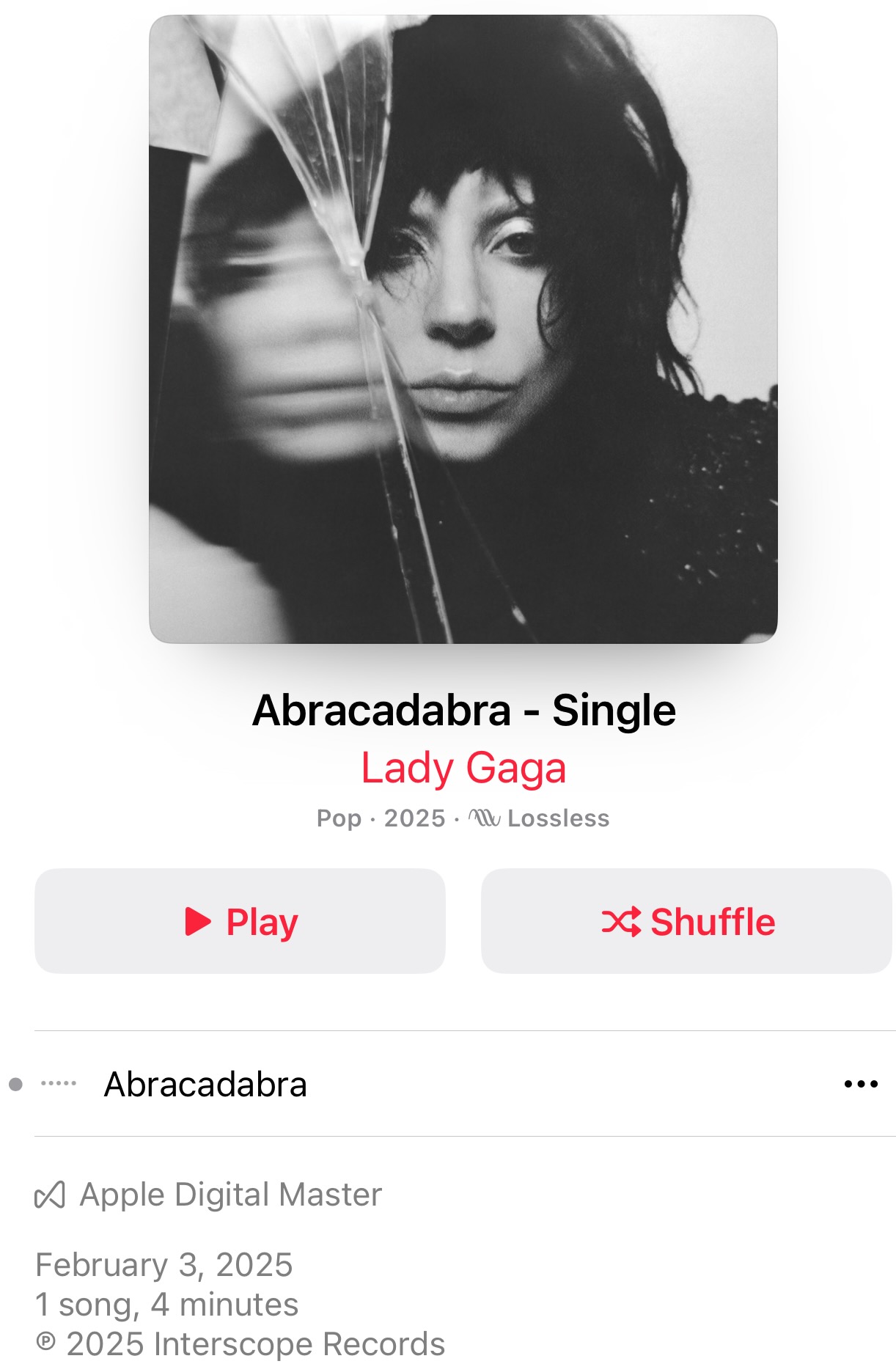Image resolution: width=896 pixels, height=1364 pixels.
Task: Open Lady Gaga's artist page
Action: pos(463,768)
